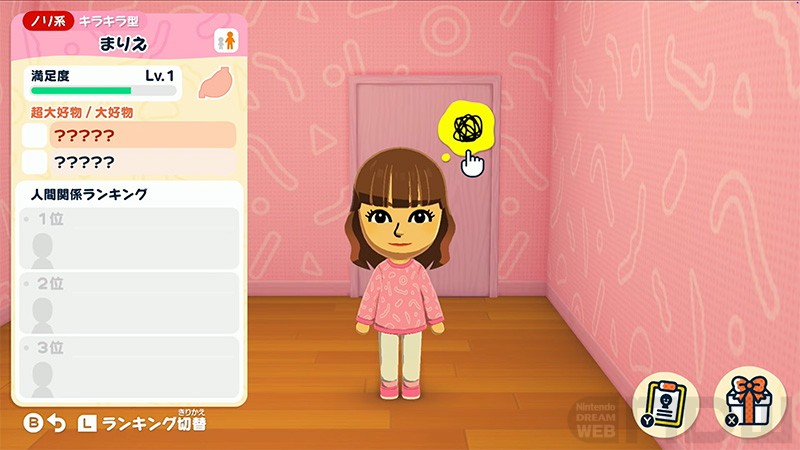This screenshot has height=450, width=800.
Task: Open the gift box button
Action: coord(748,400)
